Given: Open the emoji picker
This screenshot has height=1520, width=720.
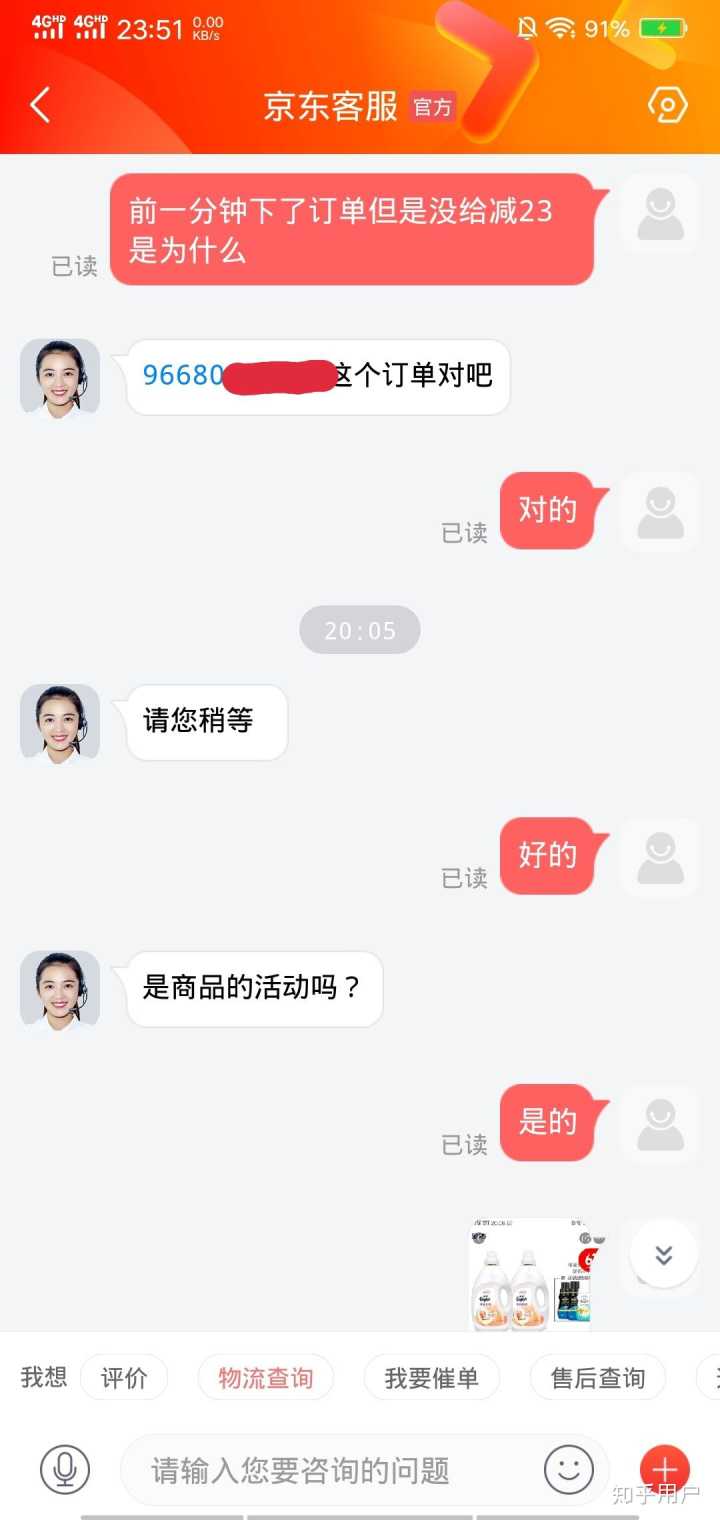Looking at the screenshot, I should tap(568, 1469).
